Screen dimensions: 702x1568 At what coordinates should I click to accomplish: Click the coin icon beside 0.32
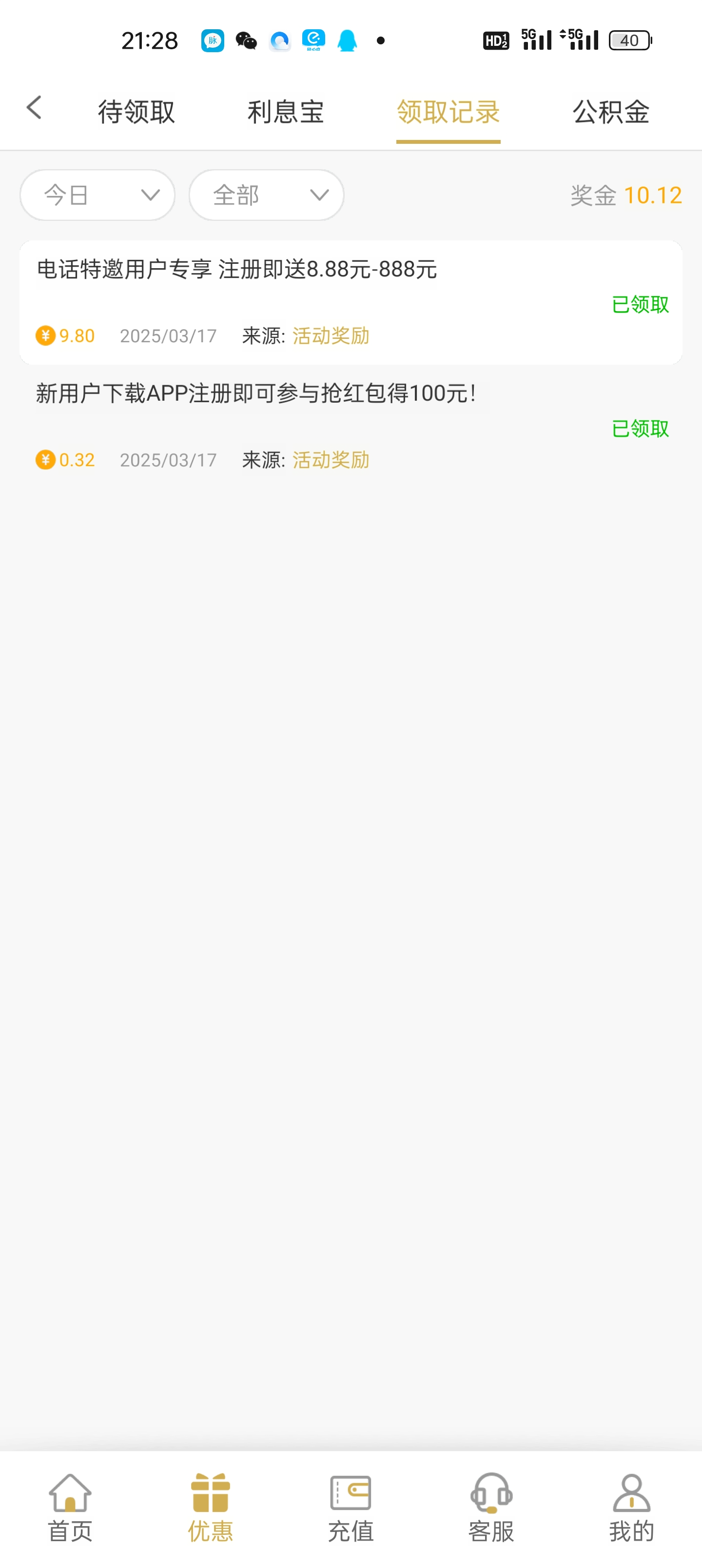pyautogui.click(x=45, y=460)
